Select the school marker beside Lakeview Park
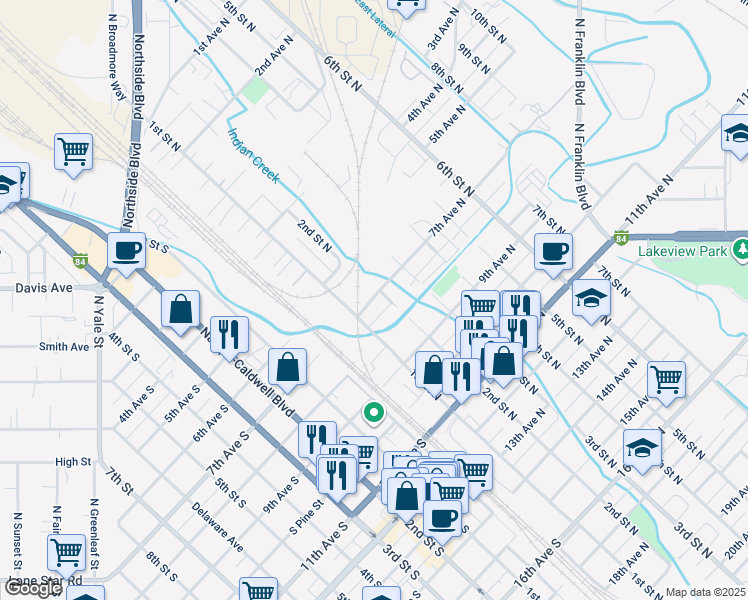This screenshot has height=600, width=748. tap(591, 298)
